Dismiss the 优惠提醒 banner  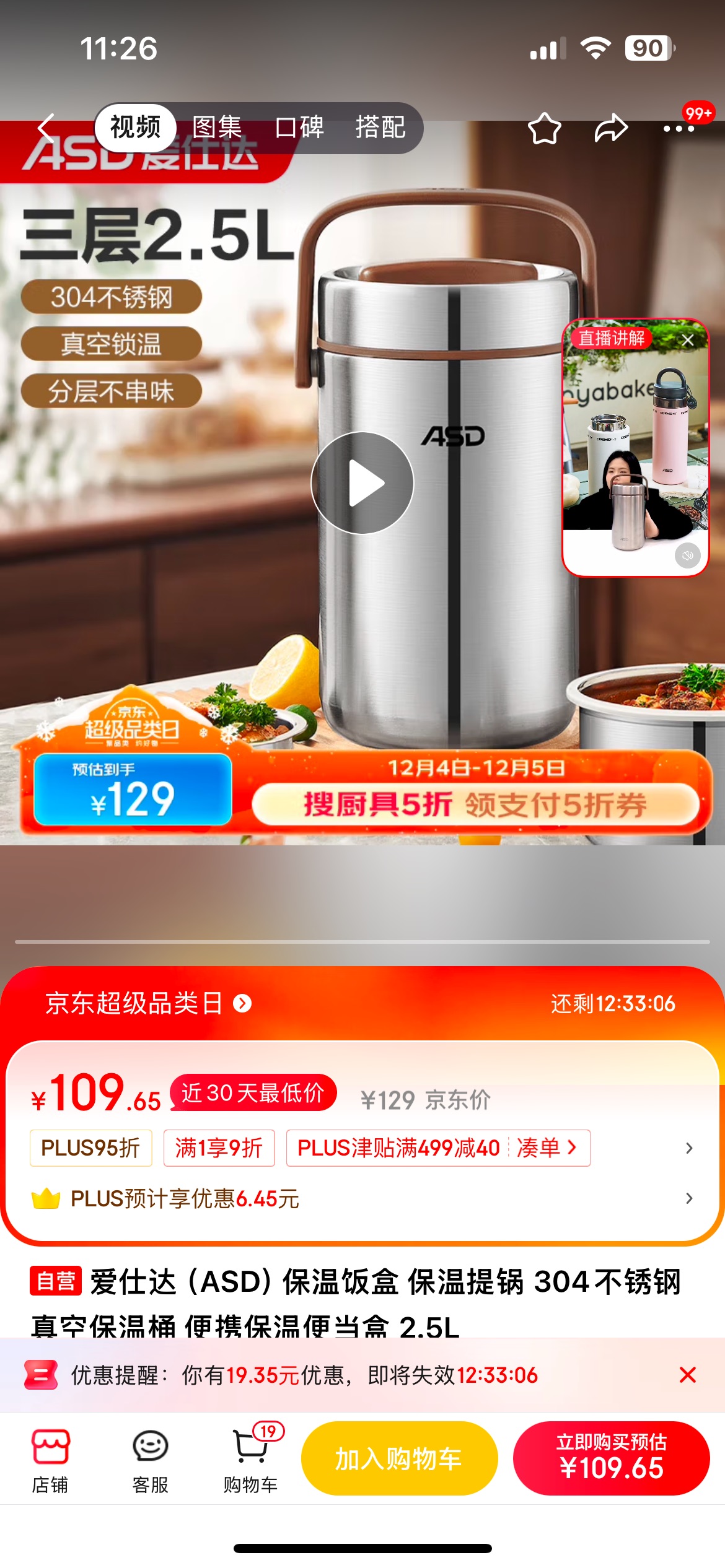click(x=688, y=1375)
